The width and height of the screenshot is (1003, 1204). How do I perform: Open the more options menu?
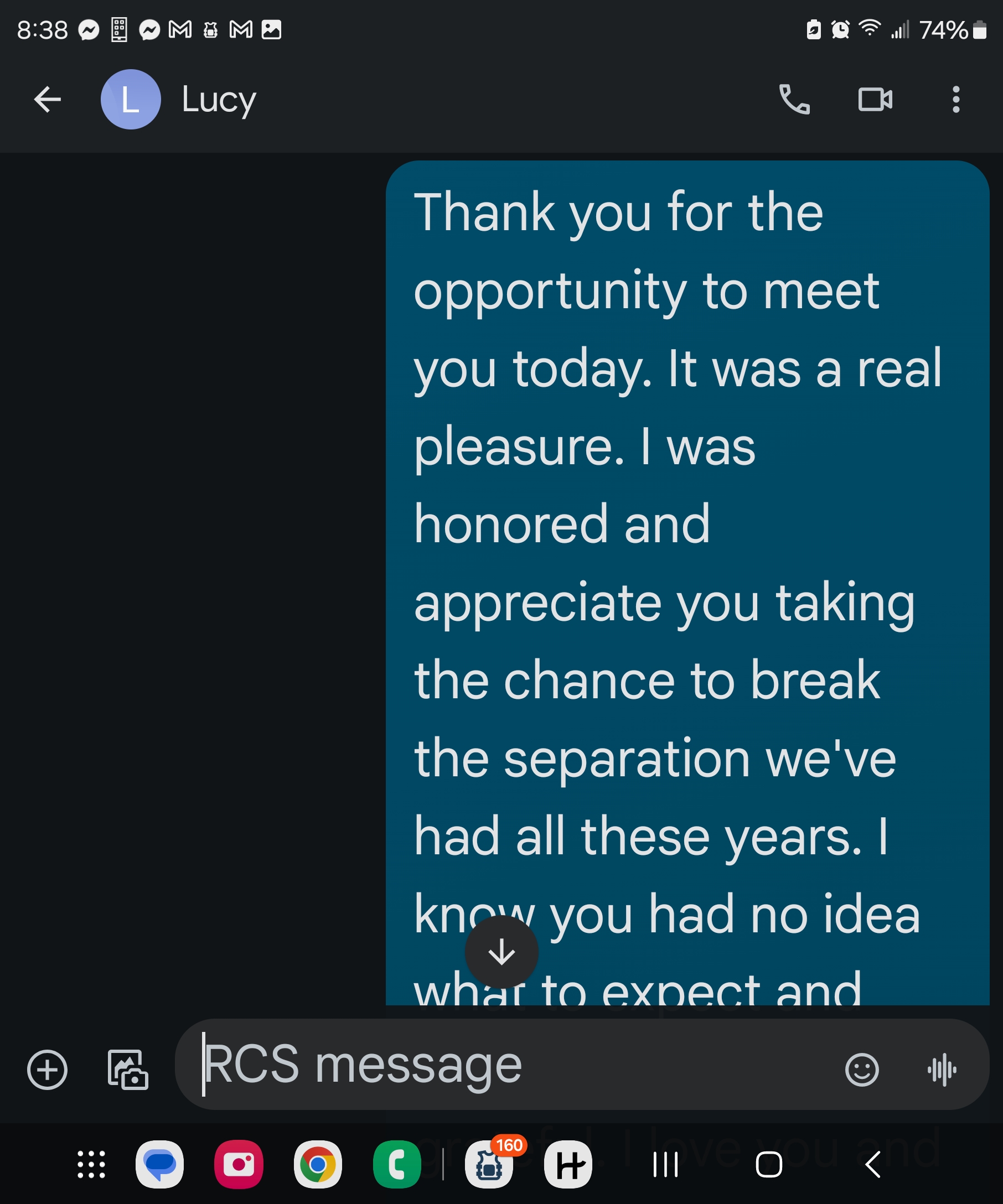(955, 100)
